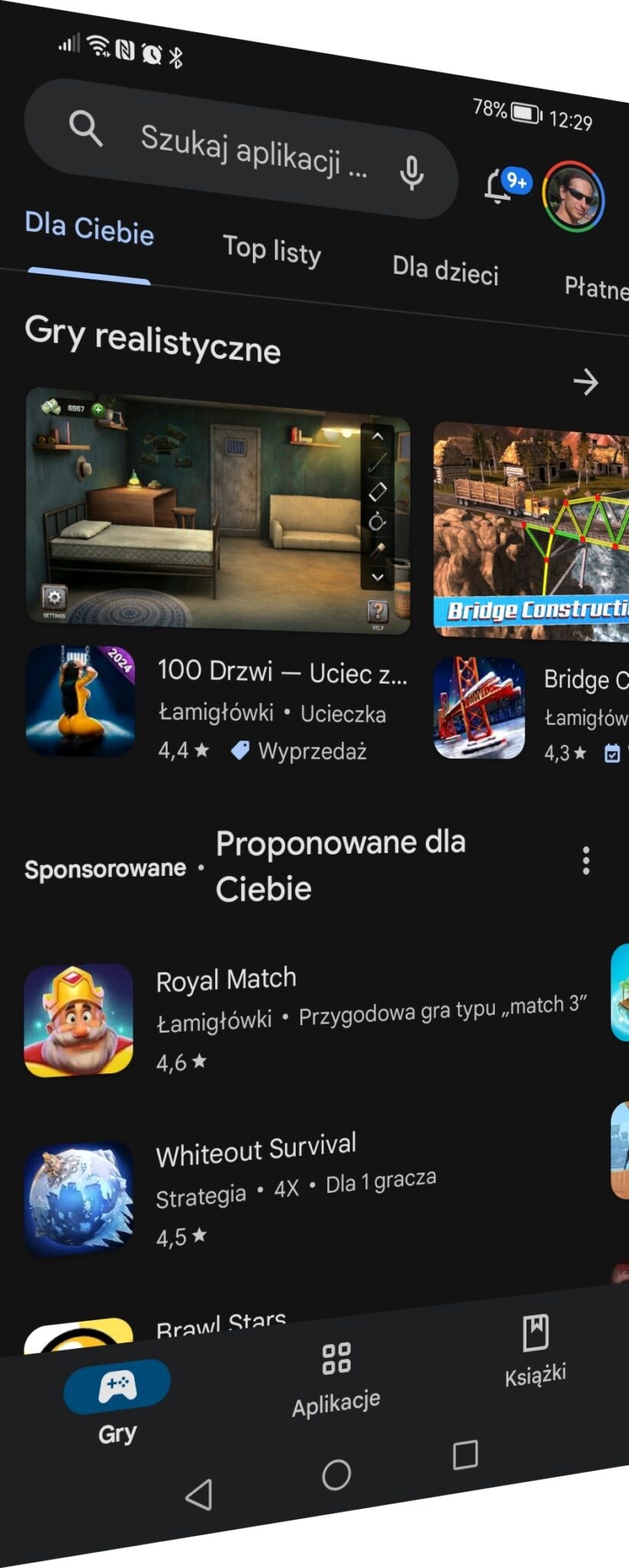Tap the voice search microphone icon

tap(411, 175)
